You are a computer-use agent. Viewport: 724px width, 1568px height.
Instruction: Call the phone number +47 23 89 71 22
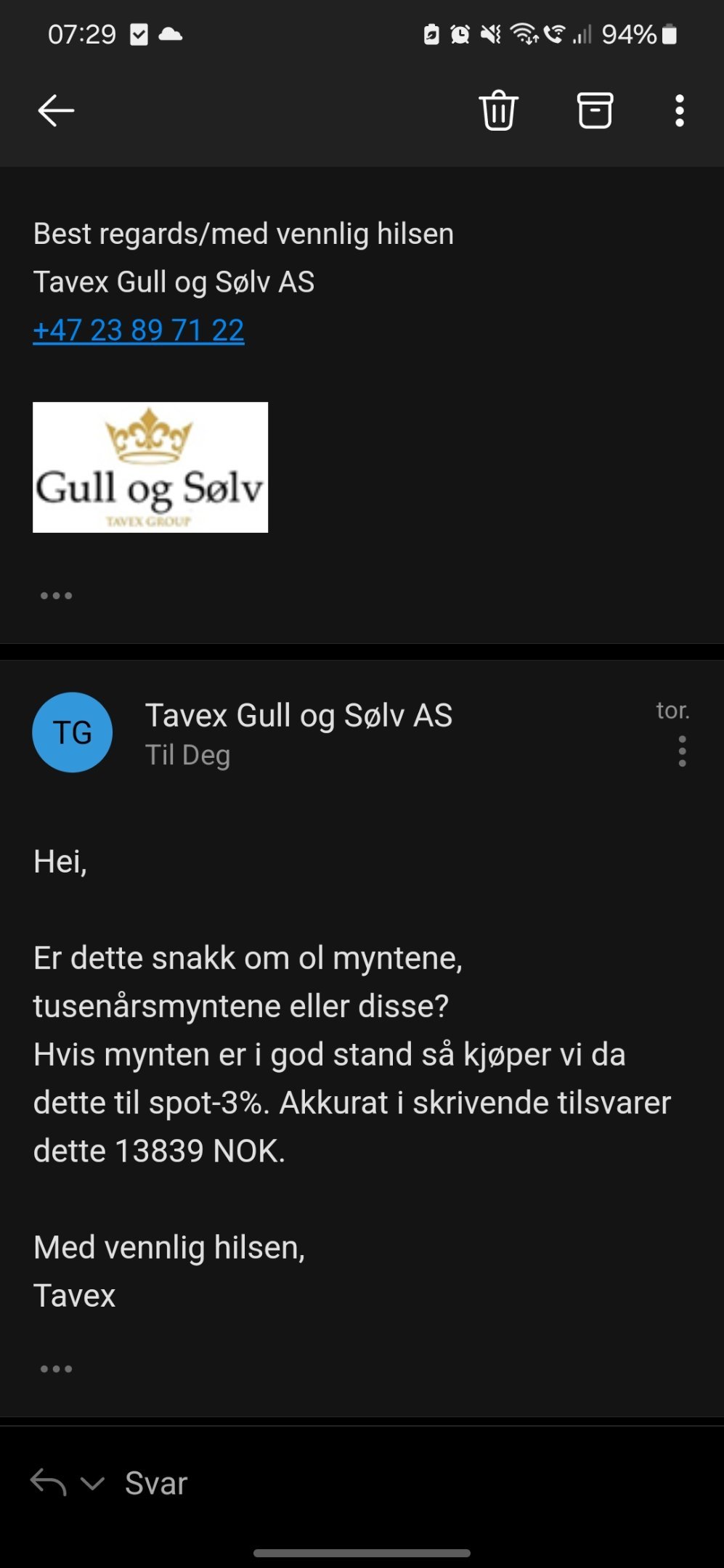(x=139, y=330)
